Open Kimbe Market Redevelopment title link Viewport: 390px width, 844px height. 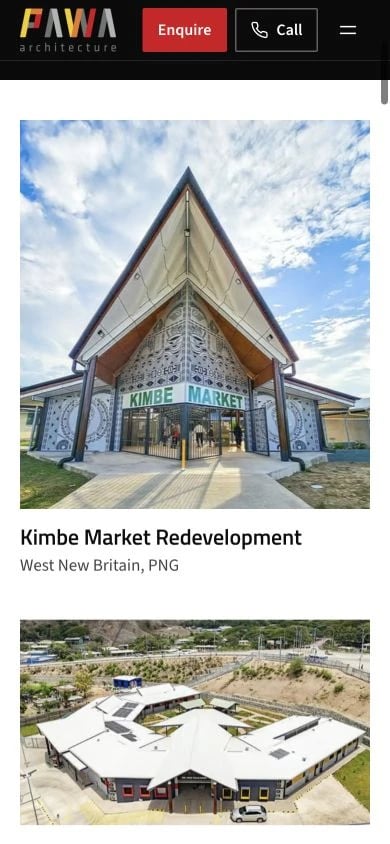[161, 538]
